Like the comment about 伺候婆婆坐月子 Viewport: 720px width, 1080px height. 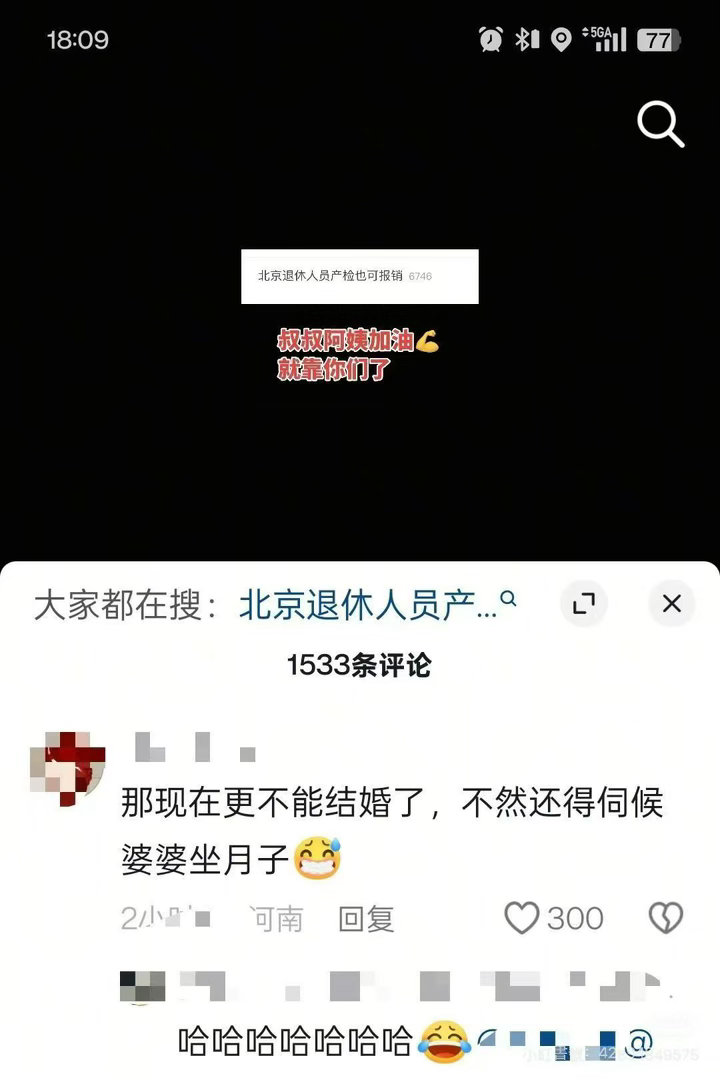[522, 917]
